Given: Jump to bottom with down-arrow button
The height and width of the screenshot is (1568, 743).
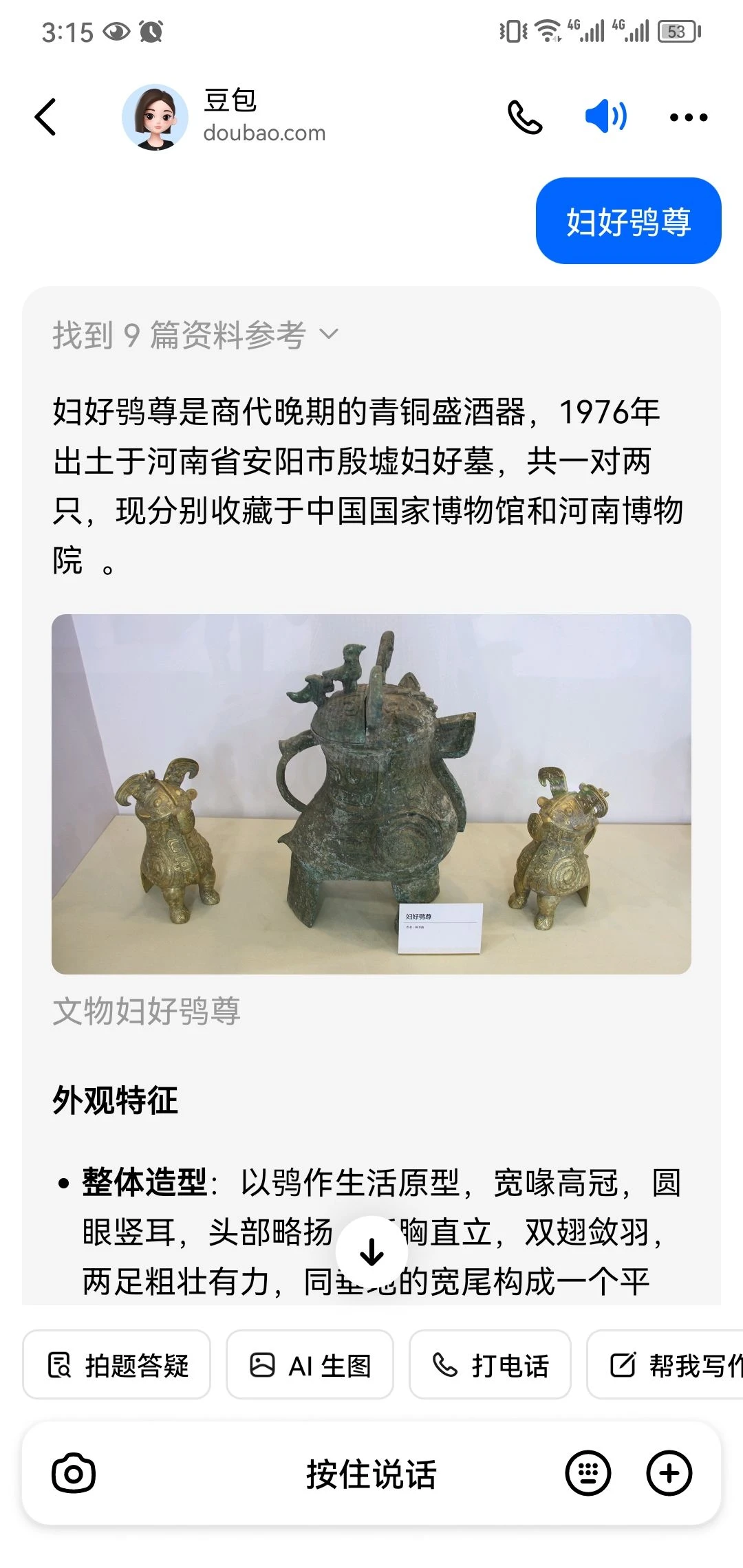Looking at the screenshot, I should [x=371, y=1252].
